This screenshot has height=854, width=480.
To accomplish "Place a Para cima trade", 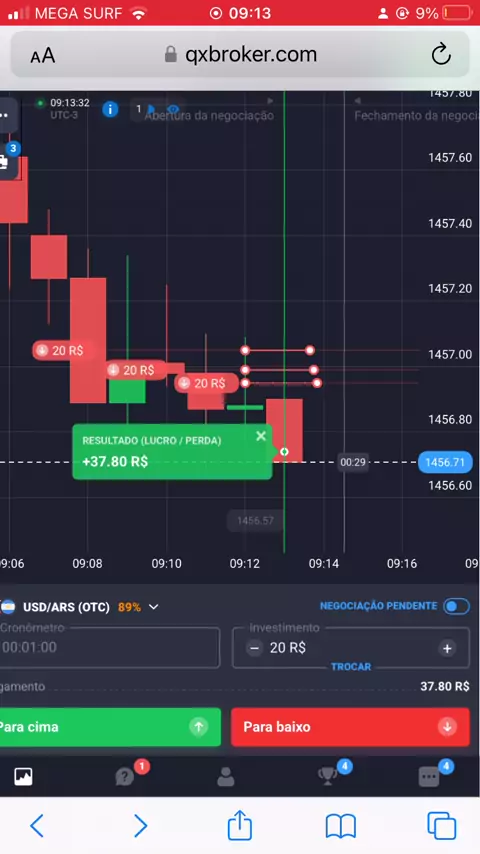I will (x=110, y=727).
